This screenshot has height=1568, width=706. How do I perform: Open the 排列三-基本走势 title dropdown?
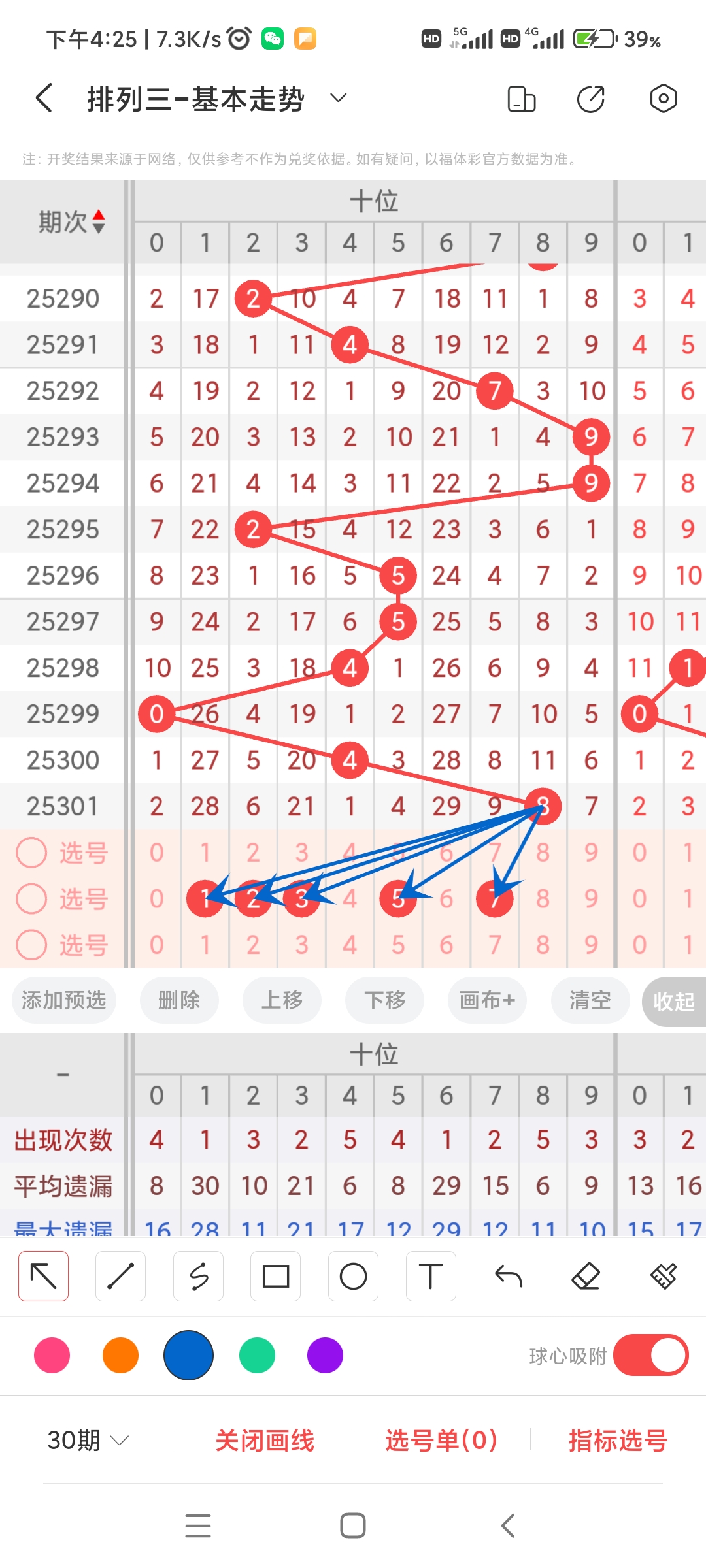point(338,98)
